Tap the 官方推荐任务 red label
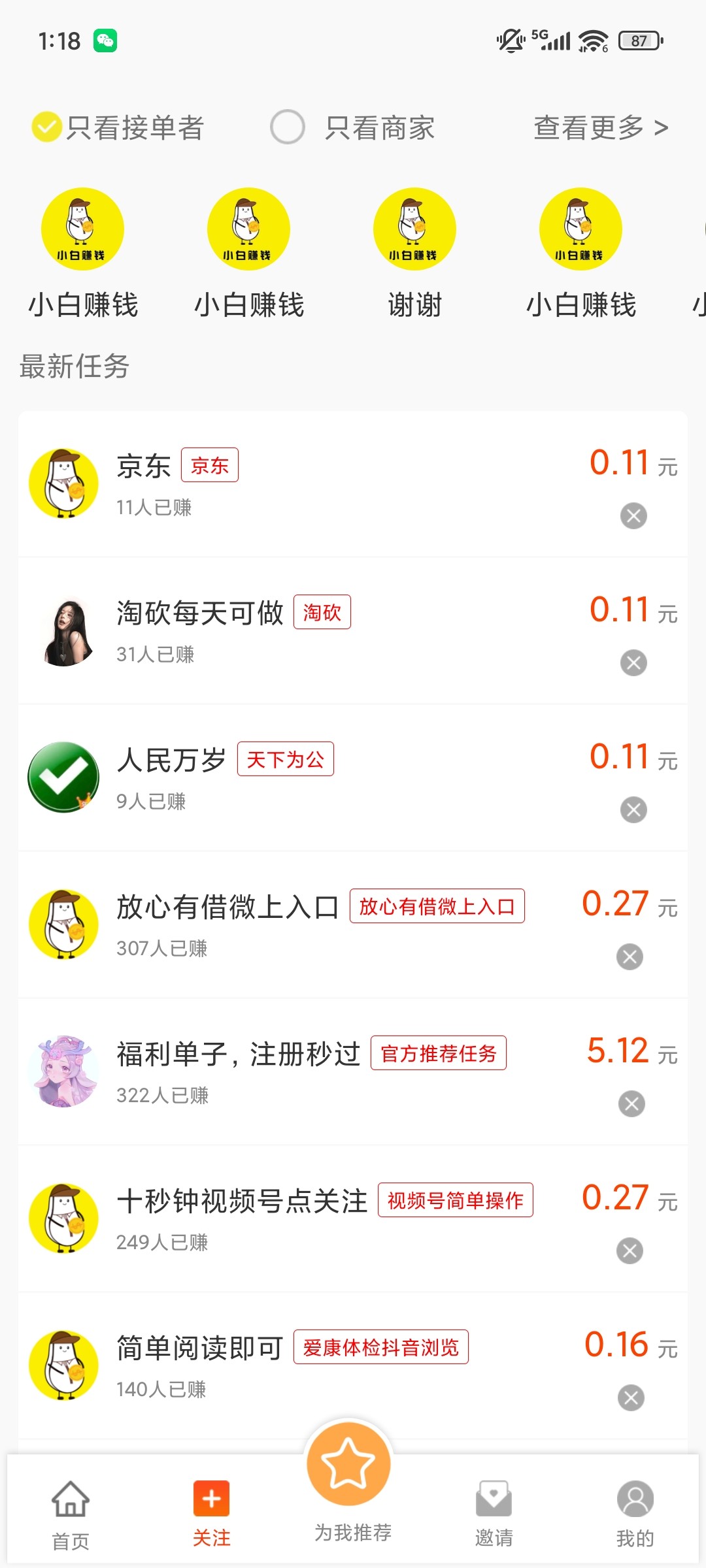The height and width of the screenshot is (1568, 706). pyautogui.click(x=440, y=1053)
